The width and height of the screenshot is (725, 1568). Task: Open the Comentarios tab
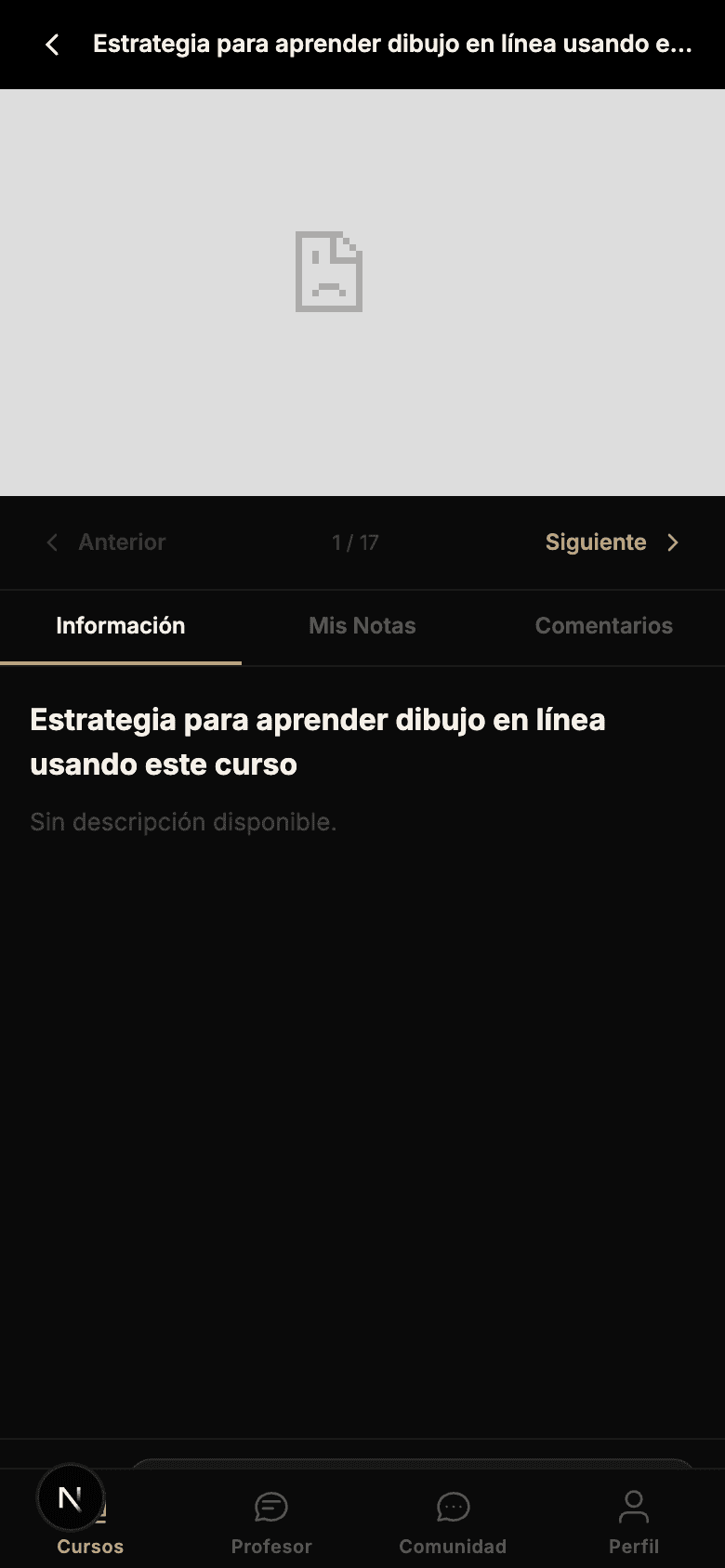(604, 626)
